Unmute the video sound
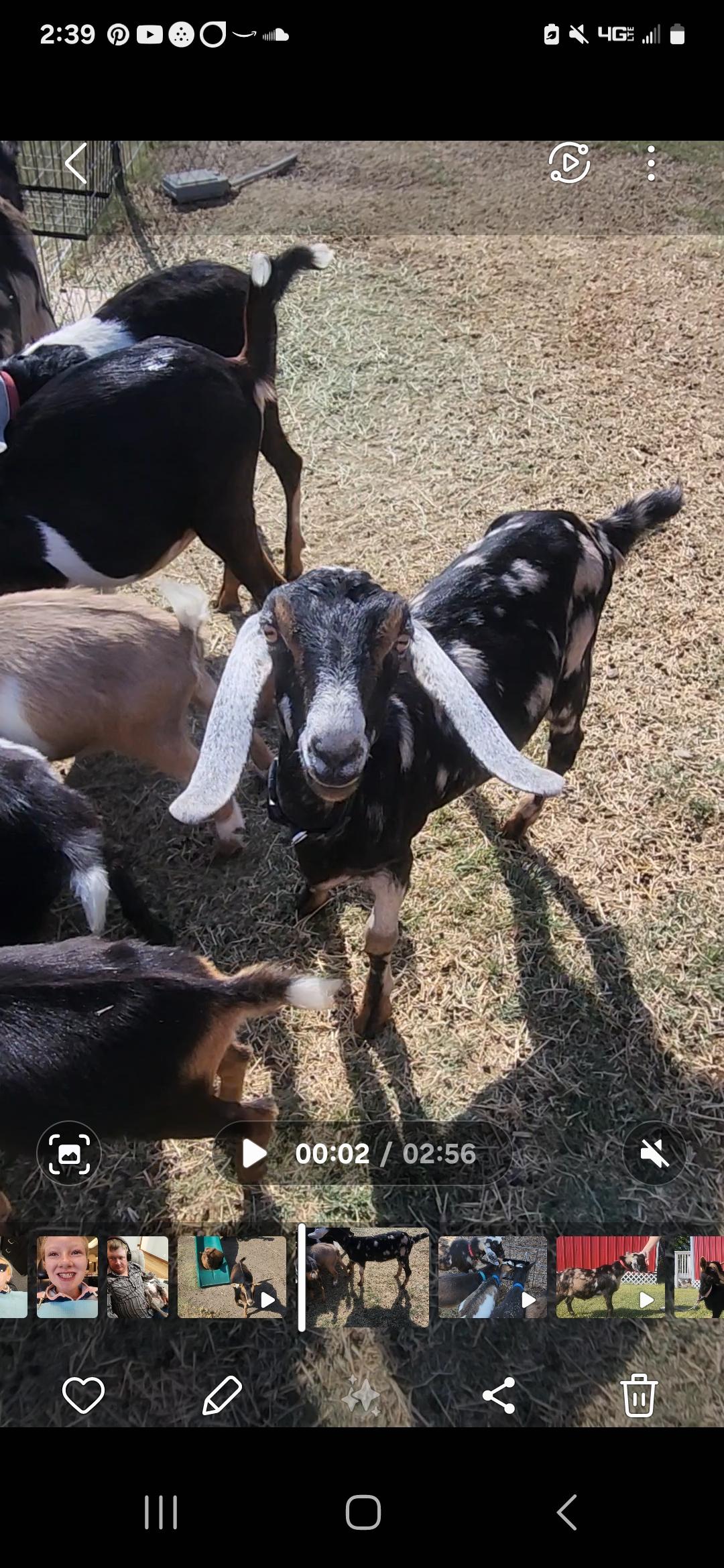 [x=654, y=1153]
